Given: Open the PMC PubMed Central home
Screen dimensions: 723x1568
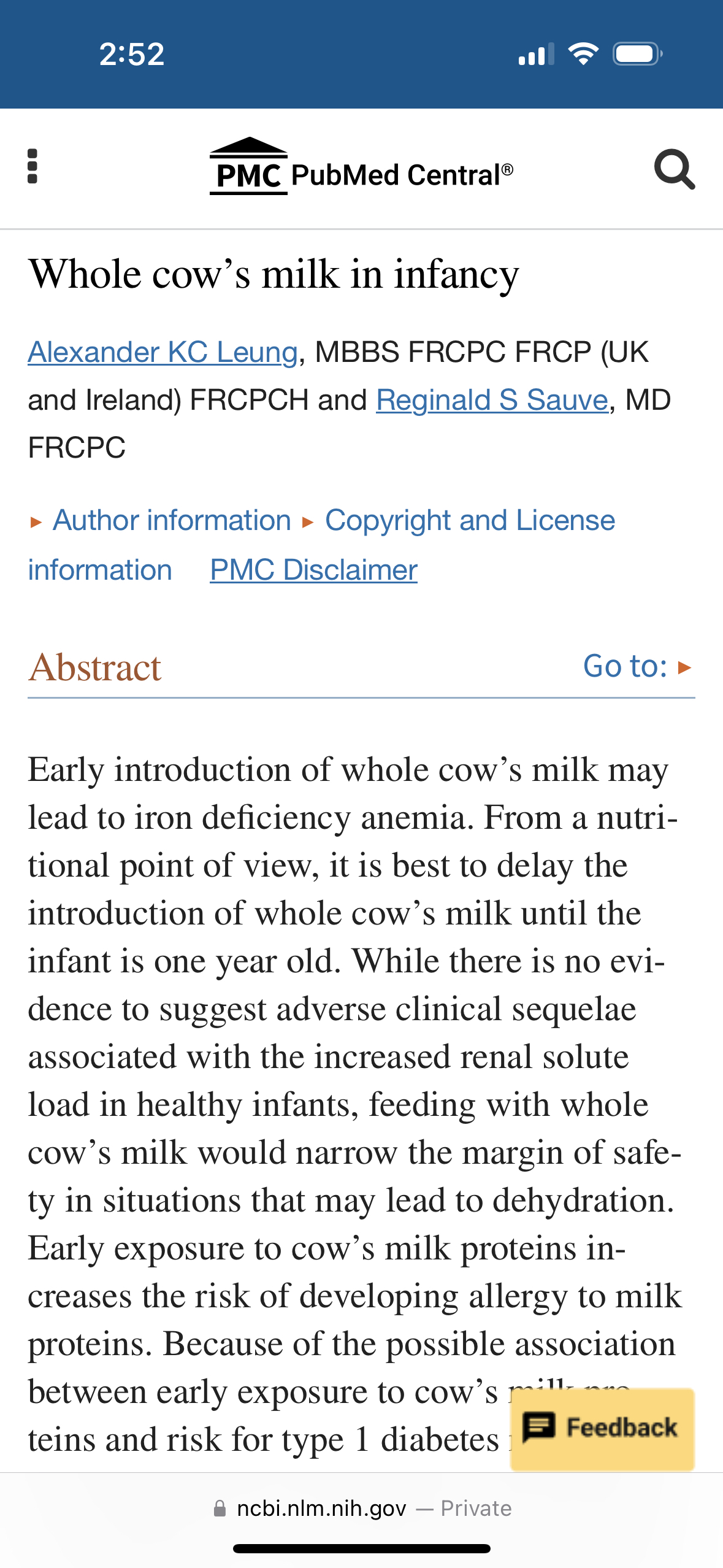Looking at the screenshot, I should coord(361,167).
